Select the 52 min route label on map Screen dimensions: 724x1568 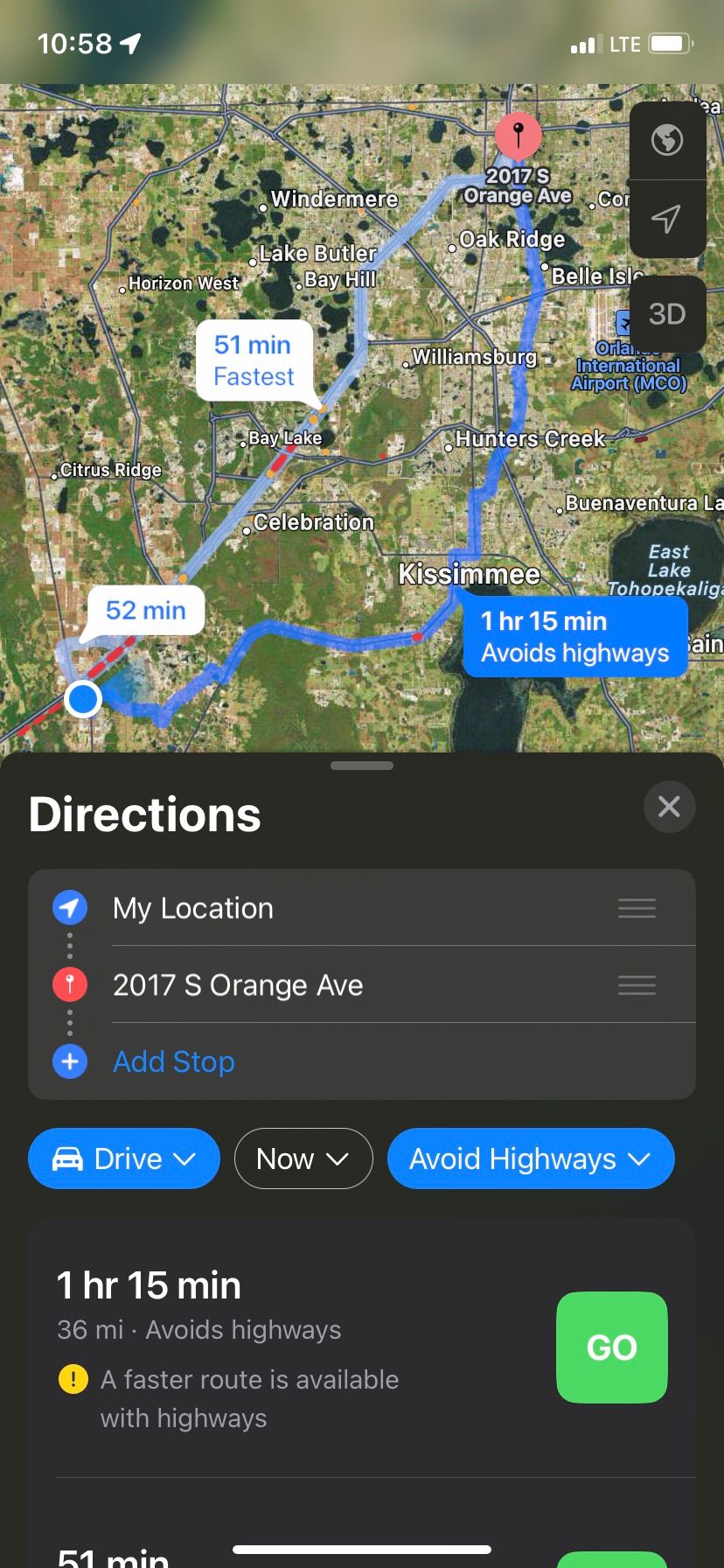146,610
